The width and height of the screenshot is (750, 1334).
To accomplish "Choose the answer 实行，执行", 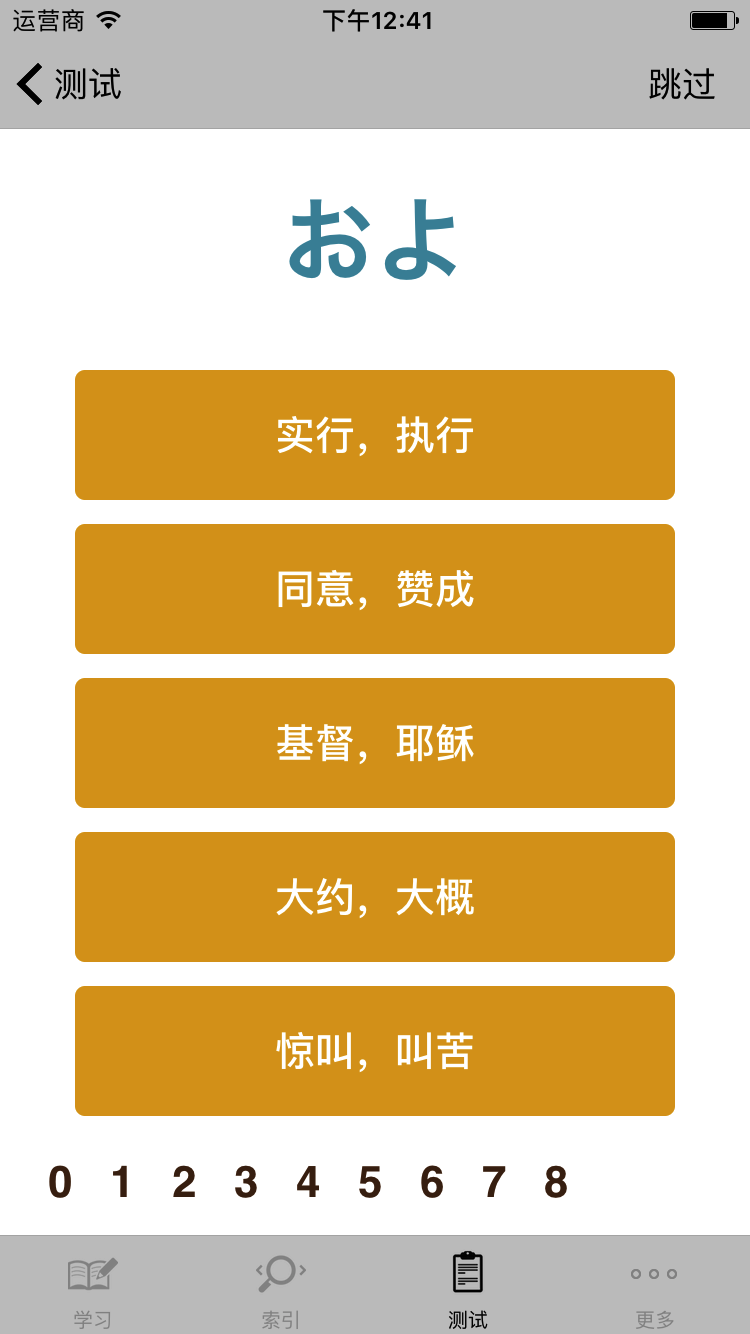I will click(375, 435).
